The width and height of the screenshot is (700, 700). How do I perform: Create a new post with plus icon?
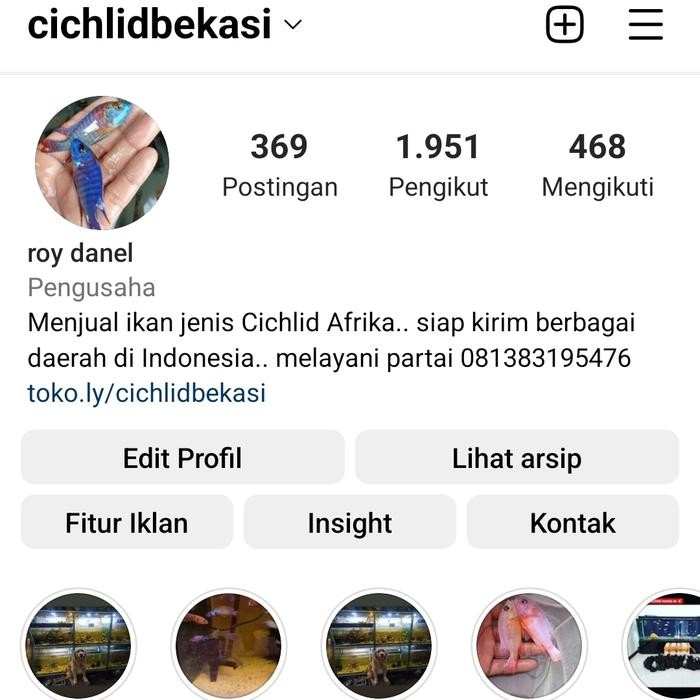point(564,25)
